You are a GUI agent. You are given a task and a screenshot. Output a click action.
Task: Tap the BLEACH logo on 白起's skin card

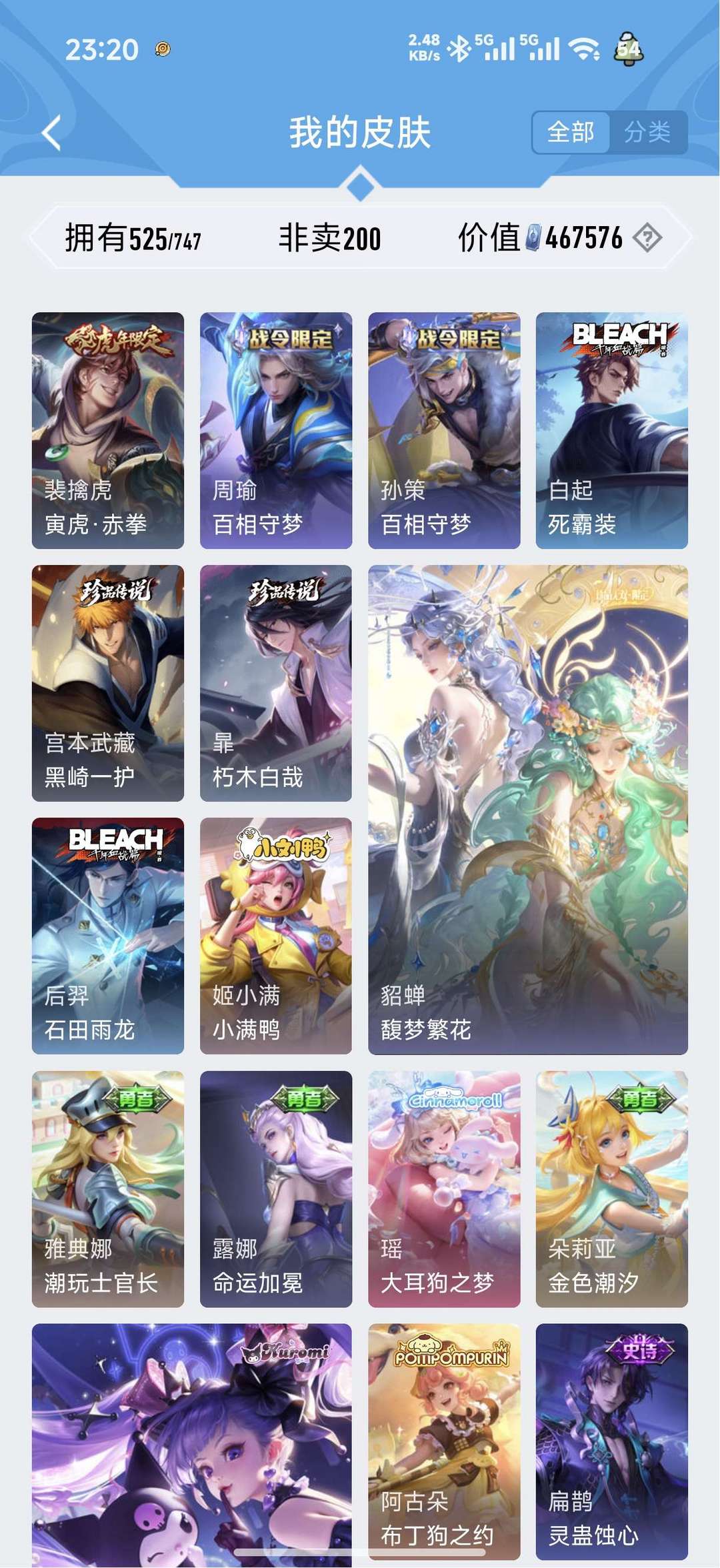tap(621, 339)
